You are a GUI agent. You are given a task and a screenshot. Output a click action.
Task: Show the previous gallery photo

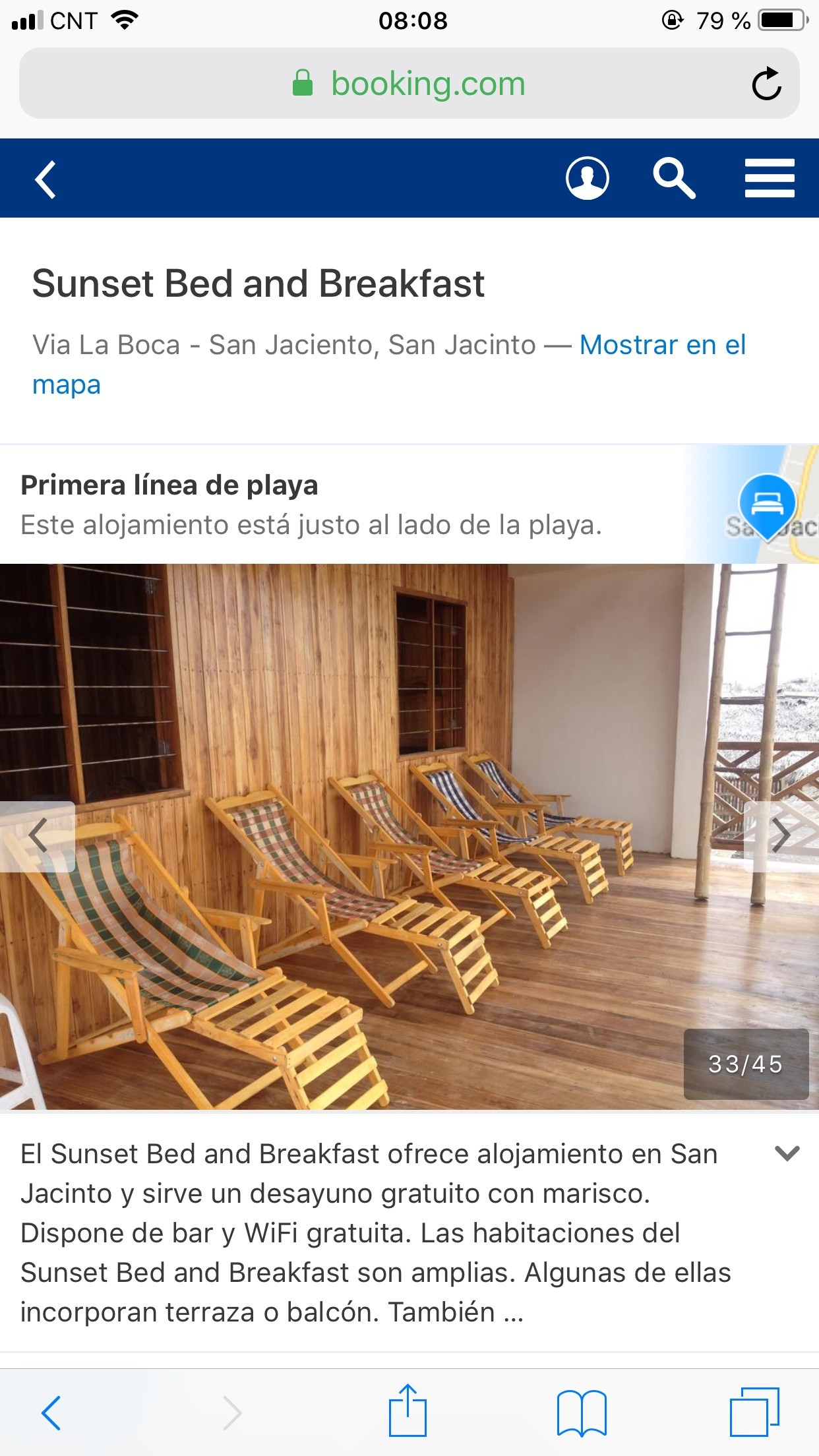pyautogui.click(x=38, y=836)
